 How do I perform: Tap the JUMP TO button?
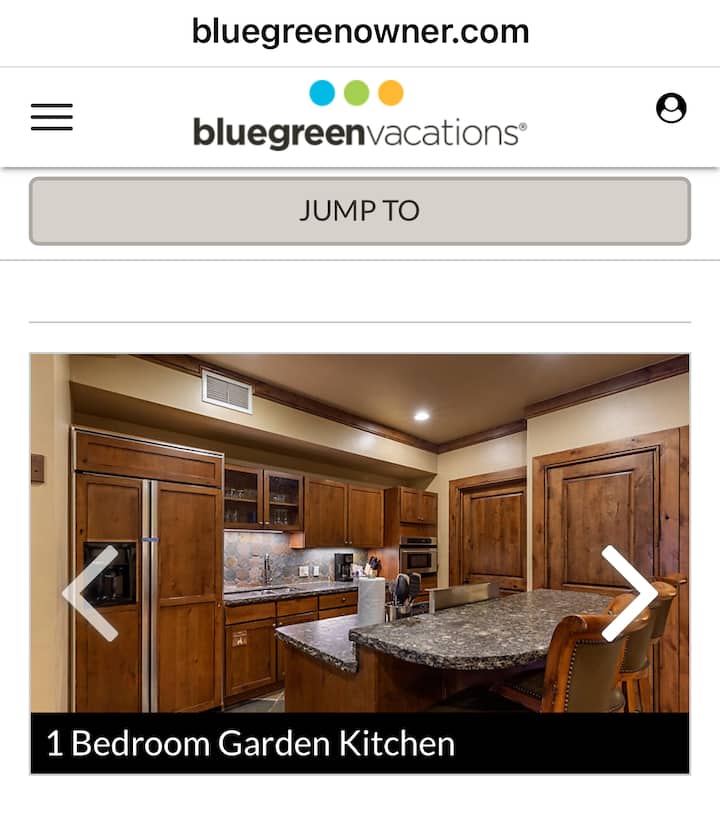pos(360,211)
